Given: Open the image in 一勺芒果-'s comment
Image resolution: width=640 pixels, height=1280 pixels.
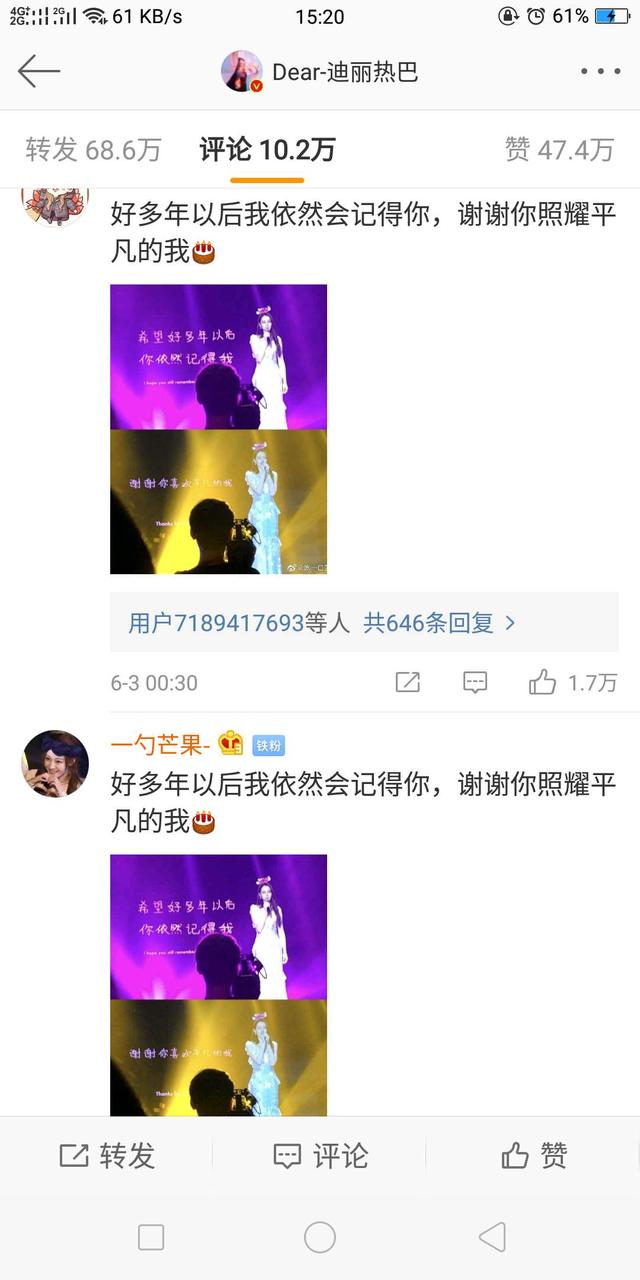Looking at the screenshot, I should click(218, 985).
